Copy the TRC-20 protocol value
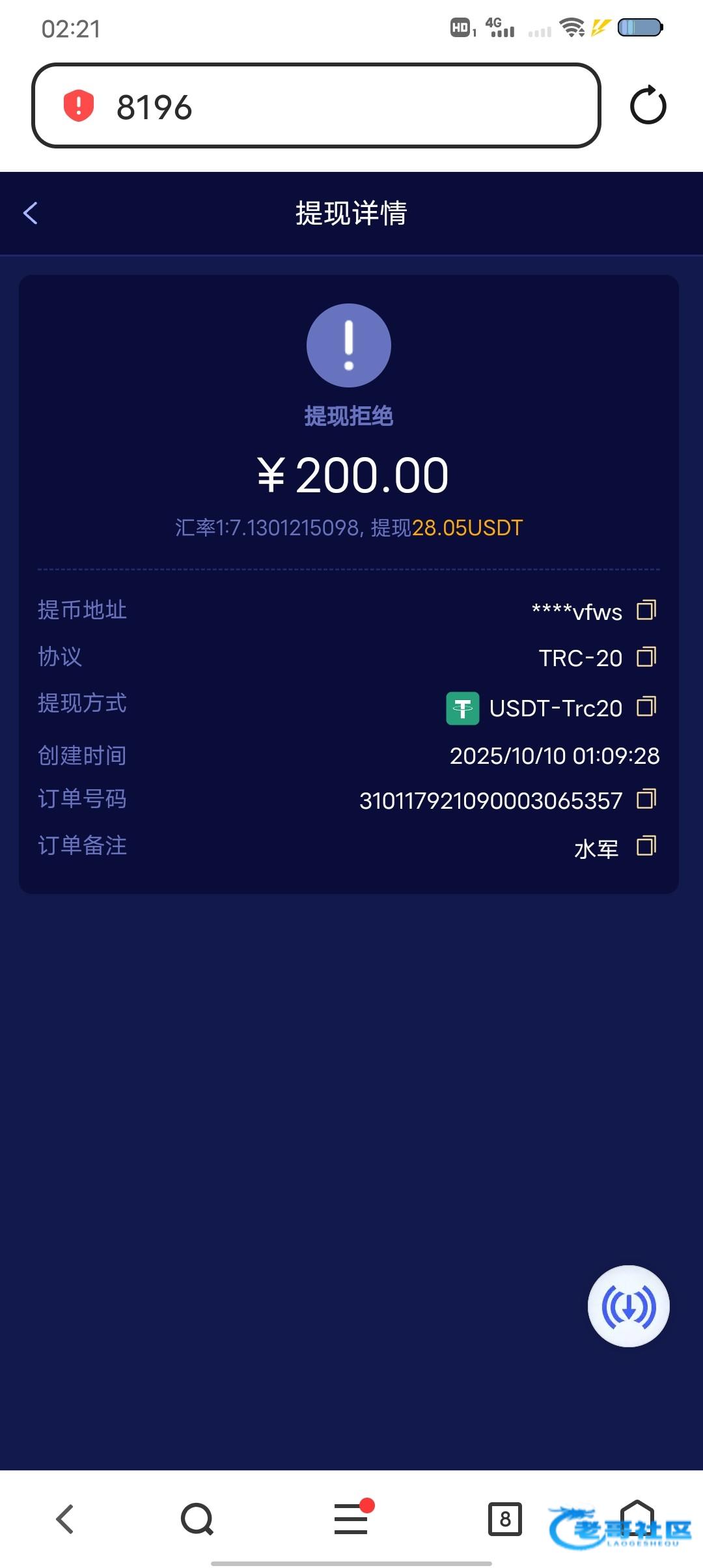 (646, 657)
